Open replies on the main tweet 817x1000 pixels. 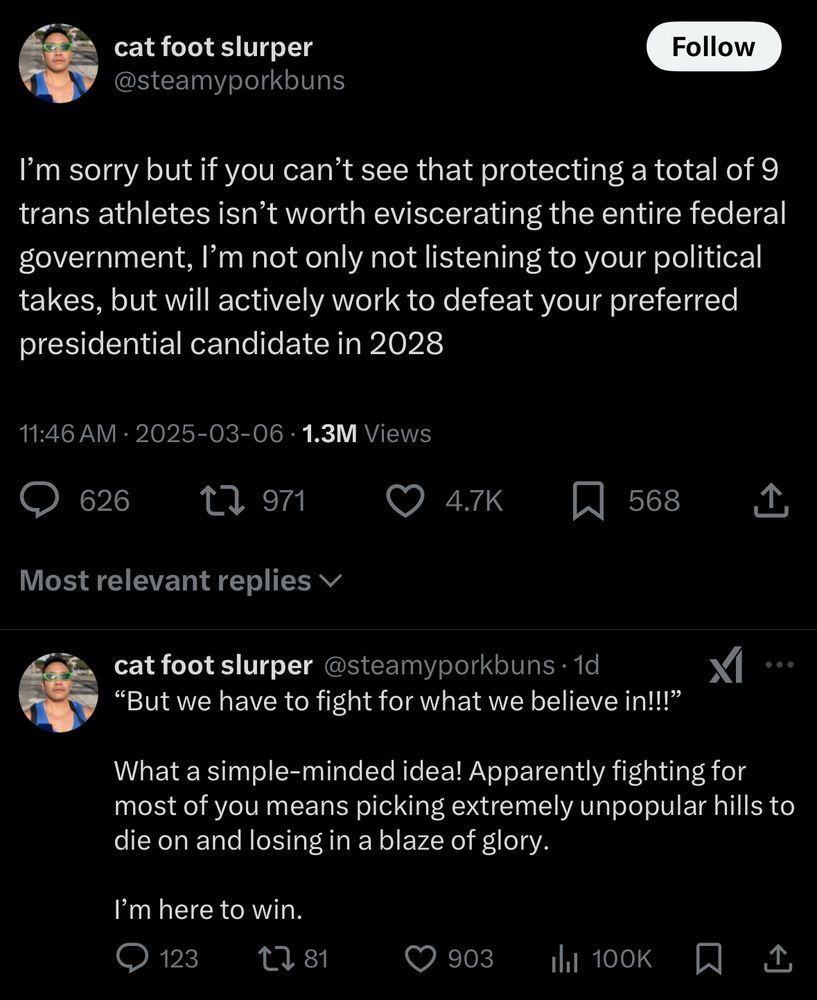40,500
